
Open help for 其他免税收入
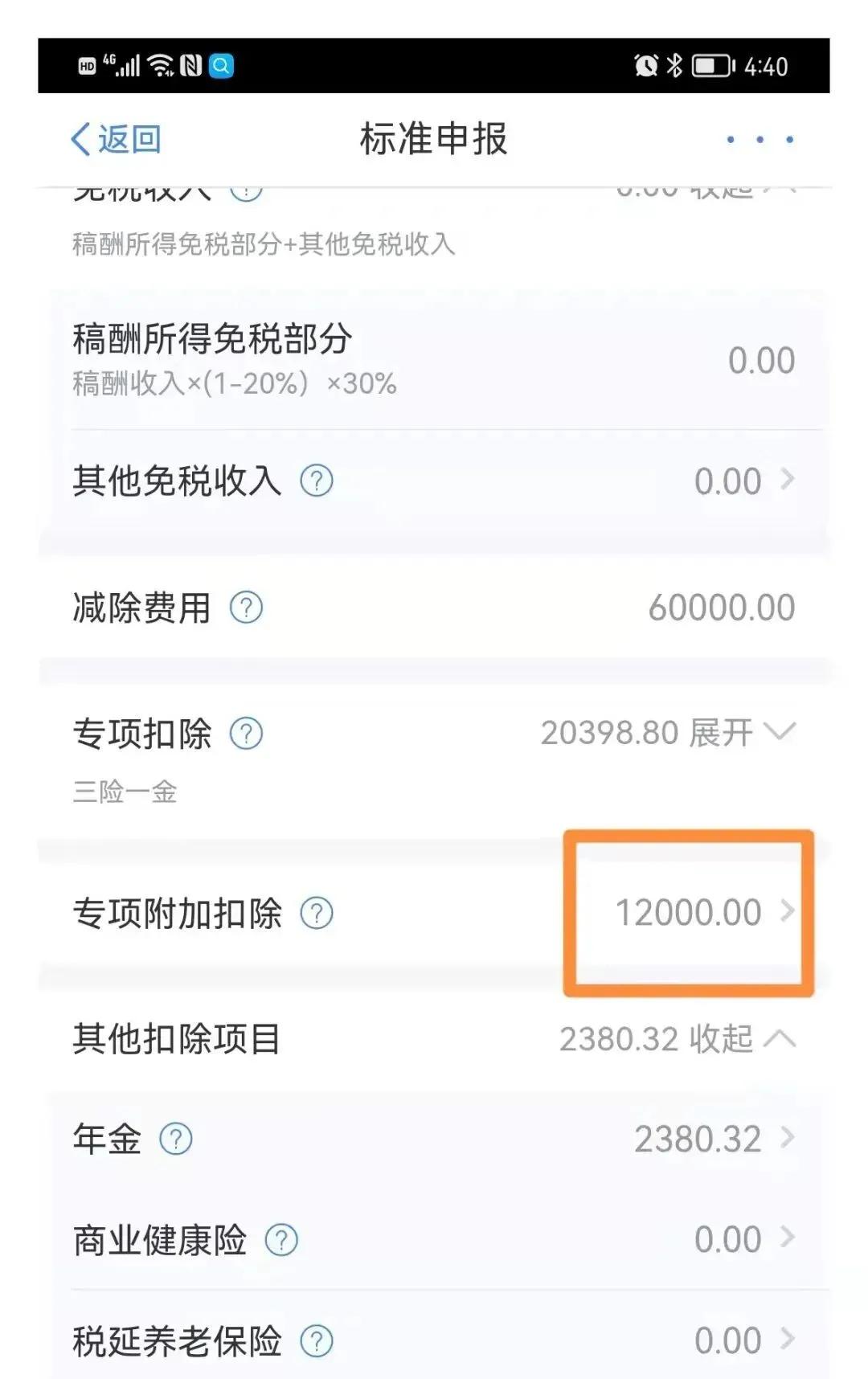point(315,481)
